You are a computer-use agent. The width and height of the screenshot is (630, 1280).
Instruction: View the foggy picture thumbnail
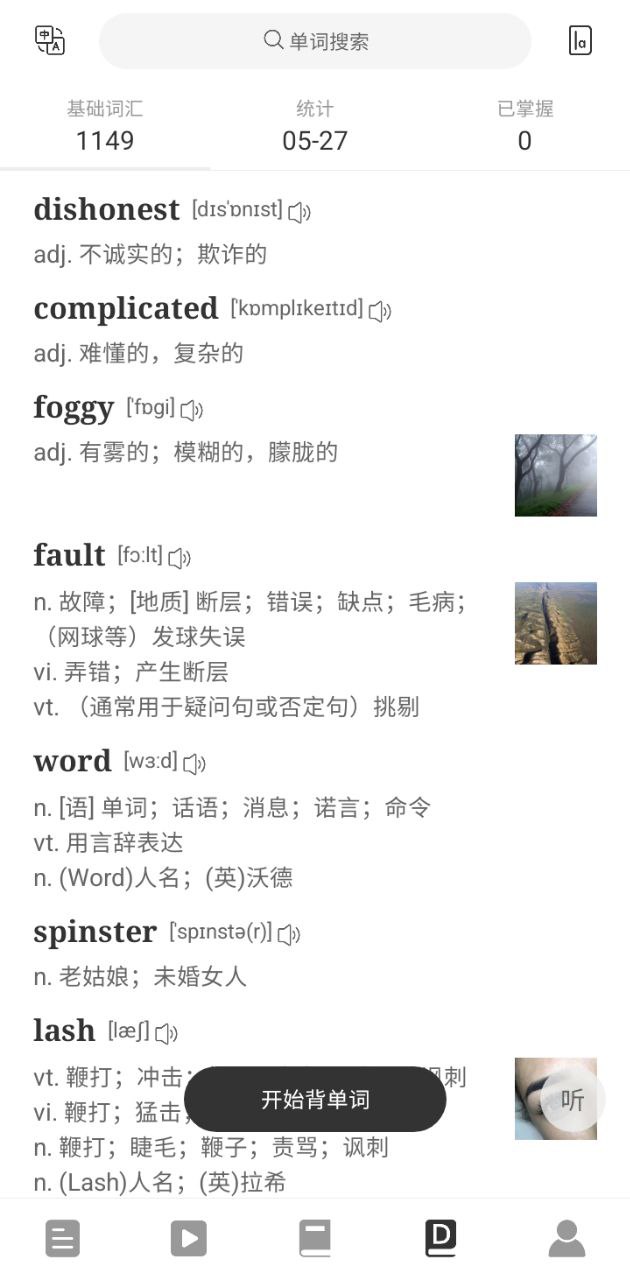coord(555,475)
